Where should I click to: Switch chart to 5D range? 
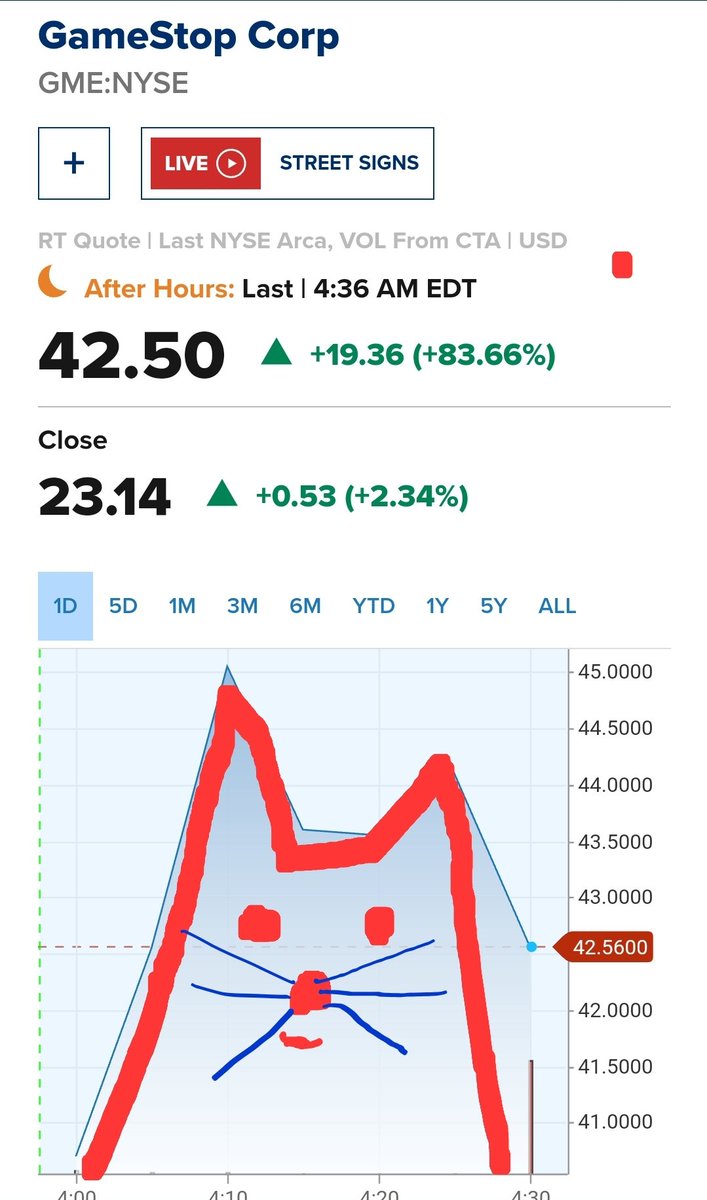(x=123, y=606)
